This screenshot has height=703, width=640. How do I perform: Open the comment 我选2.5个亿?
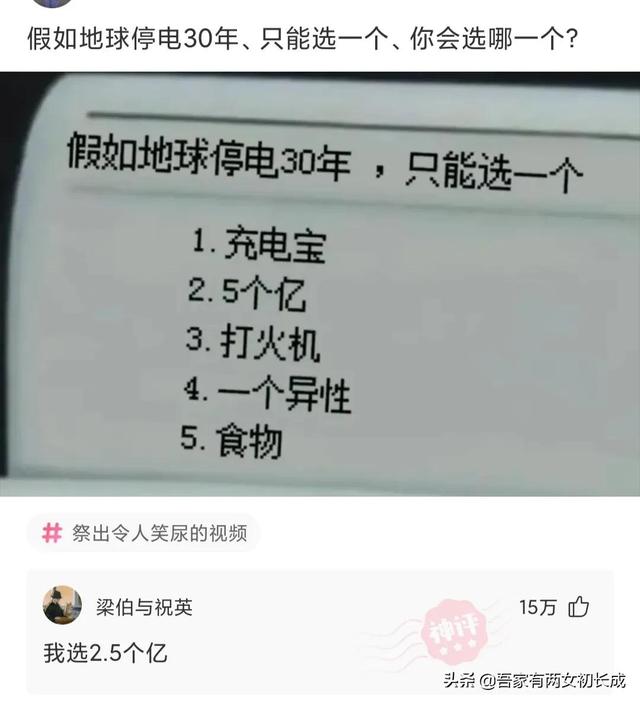(105, 654)
